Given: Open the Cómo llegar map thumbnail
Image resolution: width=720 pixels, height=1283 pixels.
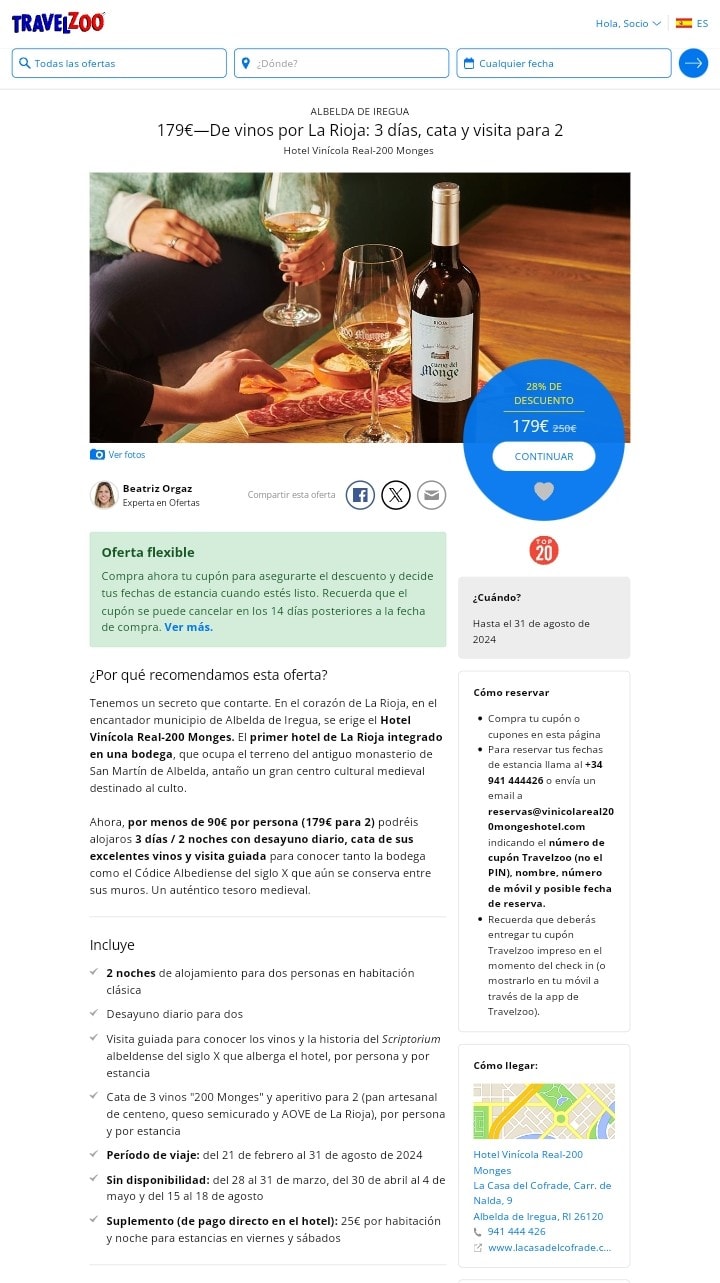Looking at the screenshot, I should (x=543, y=1111).
